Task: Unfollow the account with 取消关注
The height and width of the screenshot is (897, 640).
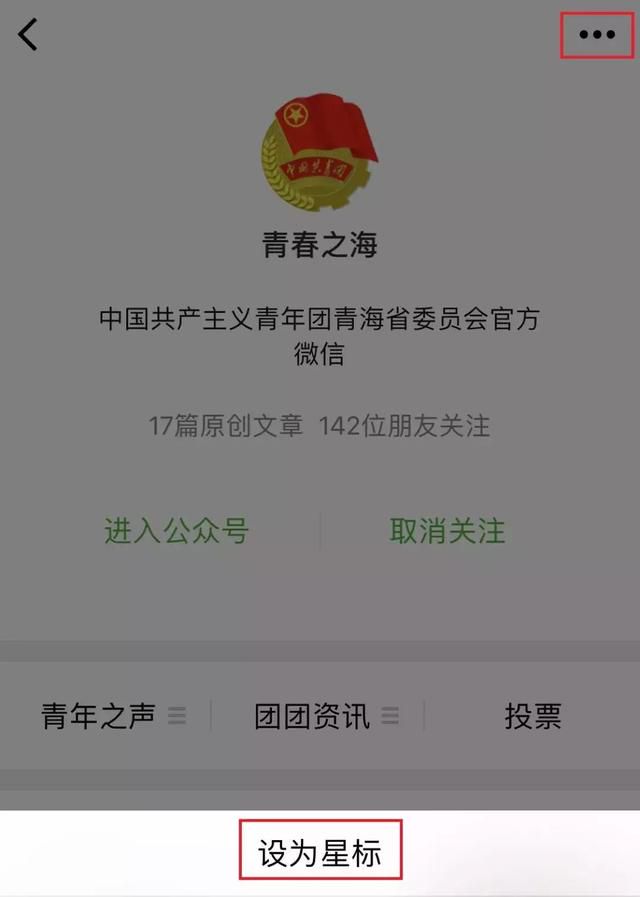Action: point(447,531)
